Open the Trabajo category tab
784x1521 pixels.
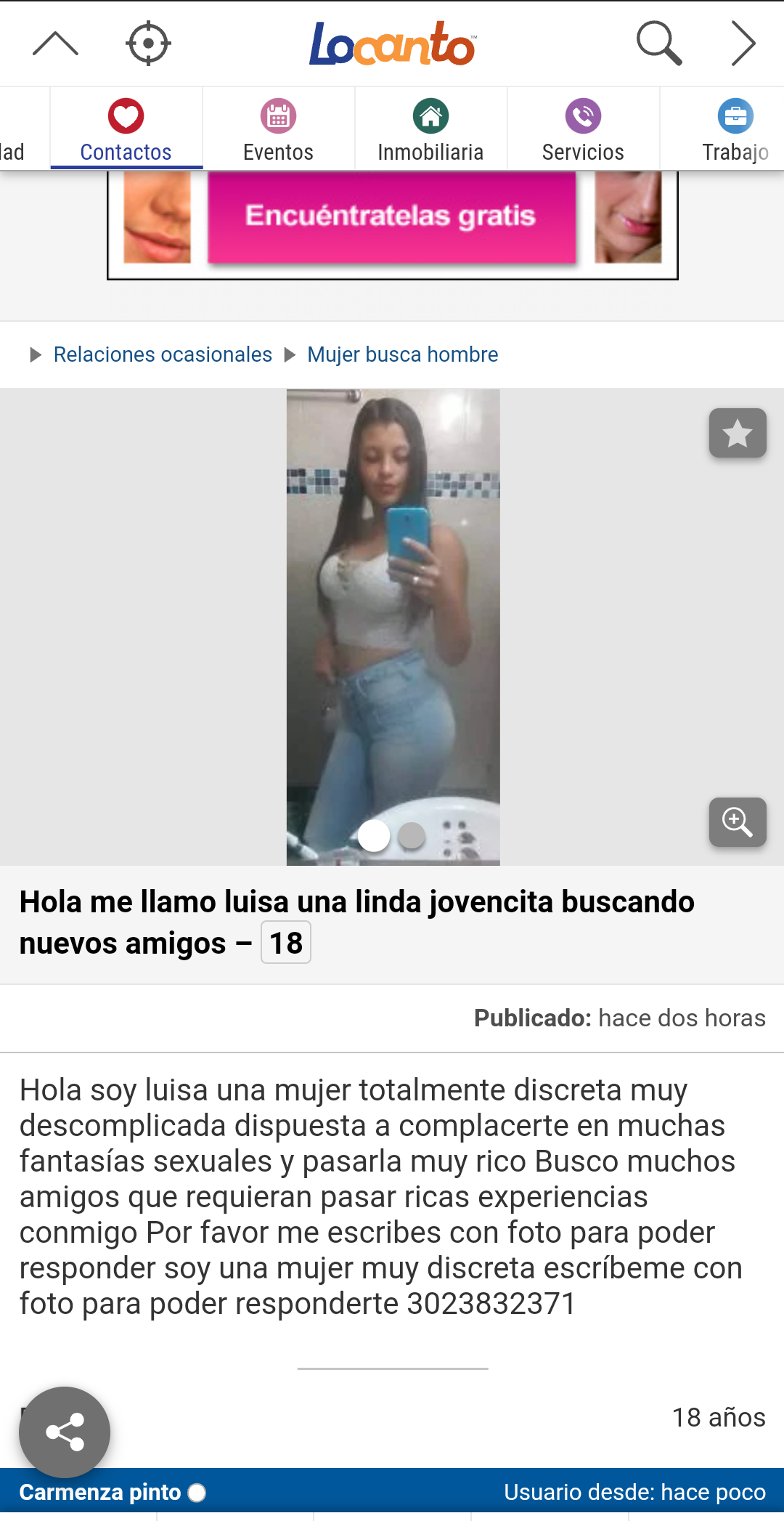pyautogui.click(x=735, y=129)
